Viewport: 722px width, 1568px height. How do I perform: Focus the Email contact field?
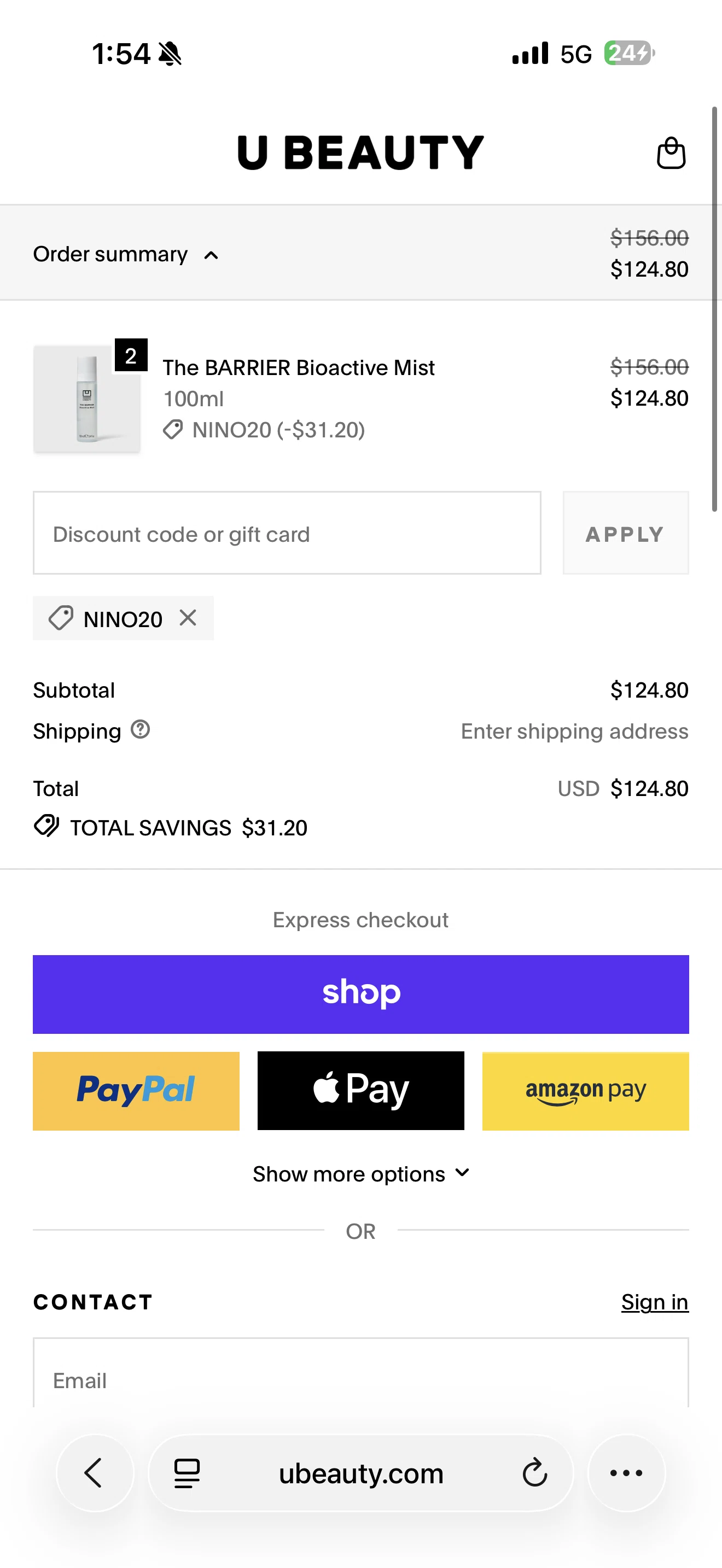click(360, 1379)
